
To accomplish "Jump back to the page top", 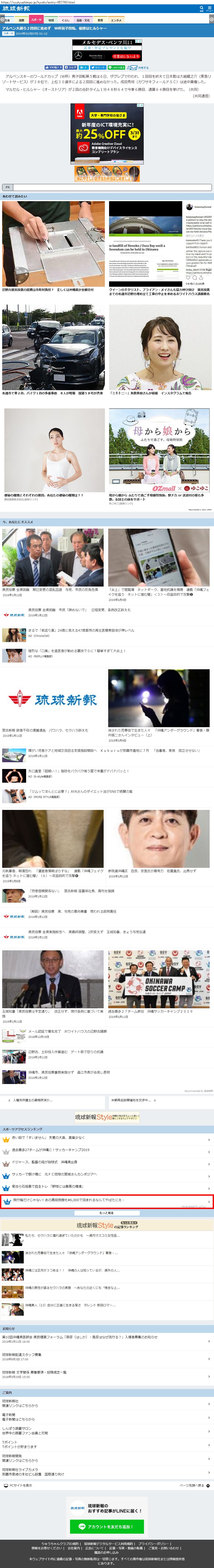I will (195, 1485).
